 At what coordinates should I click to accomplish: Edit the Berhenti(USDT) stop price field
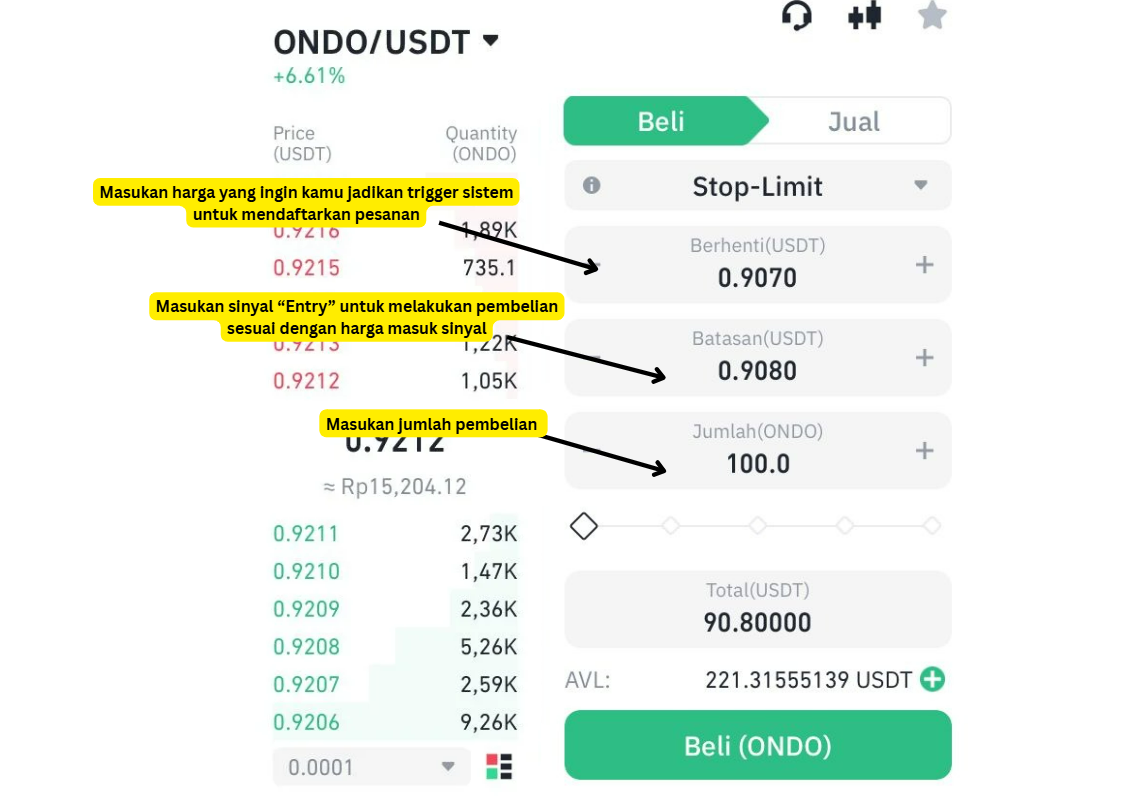click(757, 277)
